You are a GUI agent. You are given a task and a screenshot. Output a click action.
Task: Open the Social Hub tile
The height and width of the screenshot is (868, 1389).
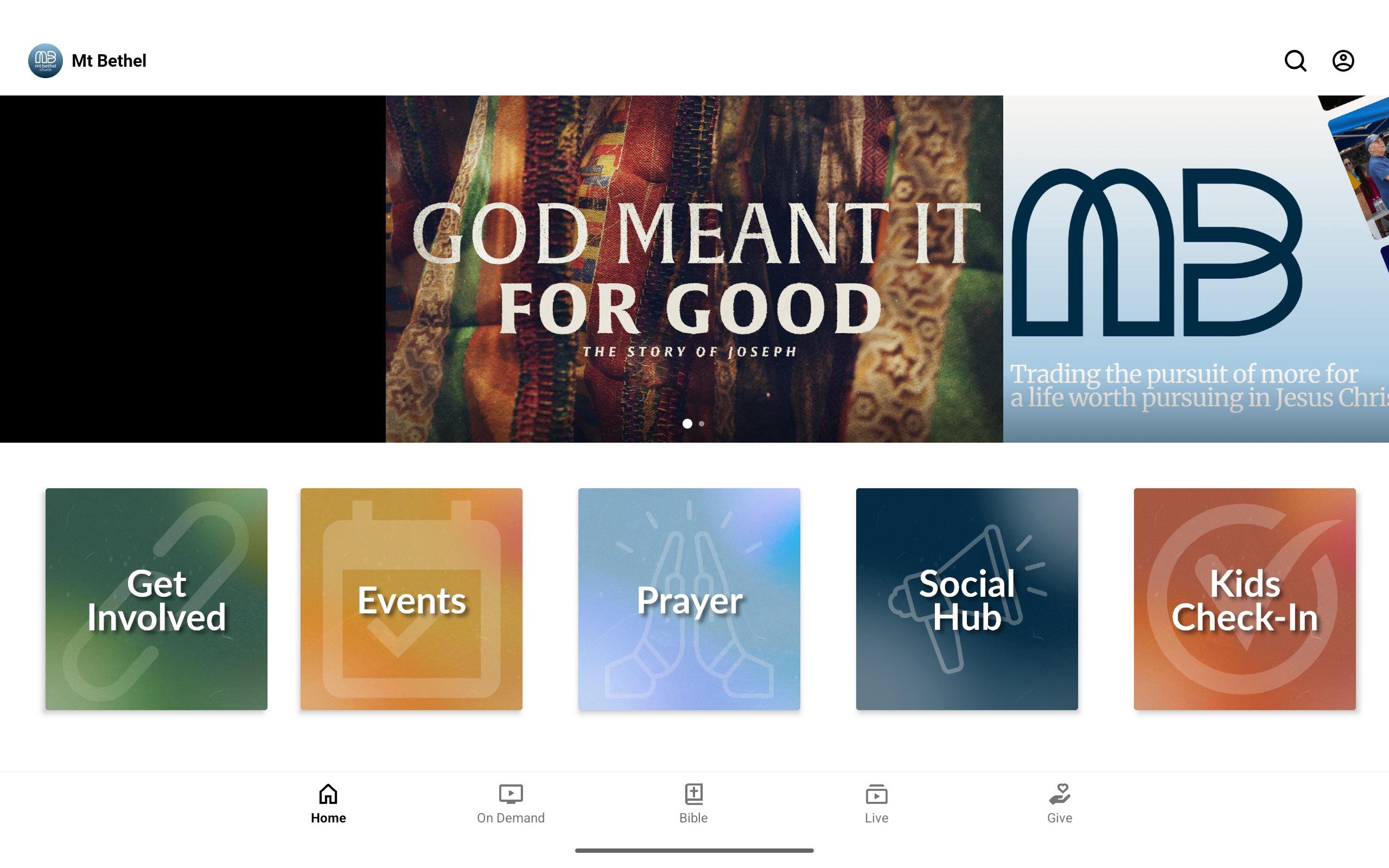(x=966, y=599)
